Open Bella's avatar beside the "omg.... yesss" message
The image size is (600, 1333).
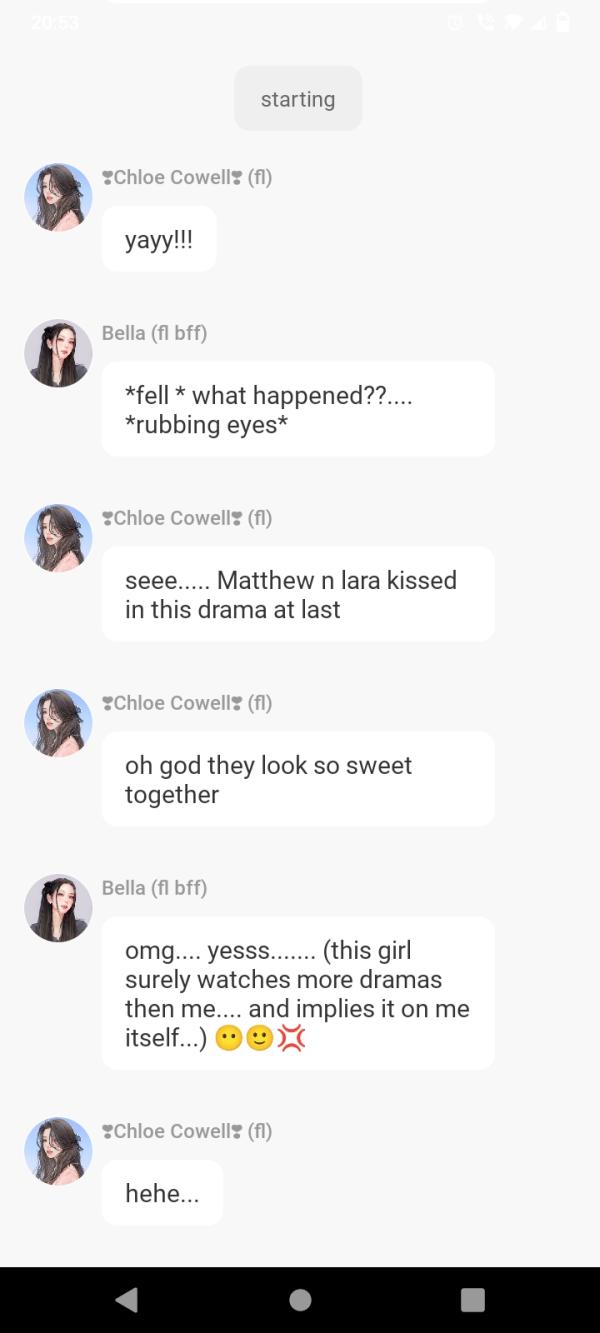point(58,908)
